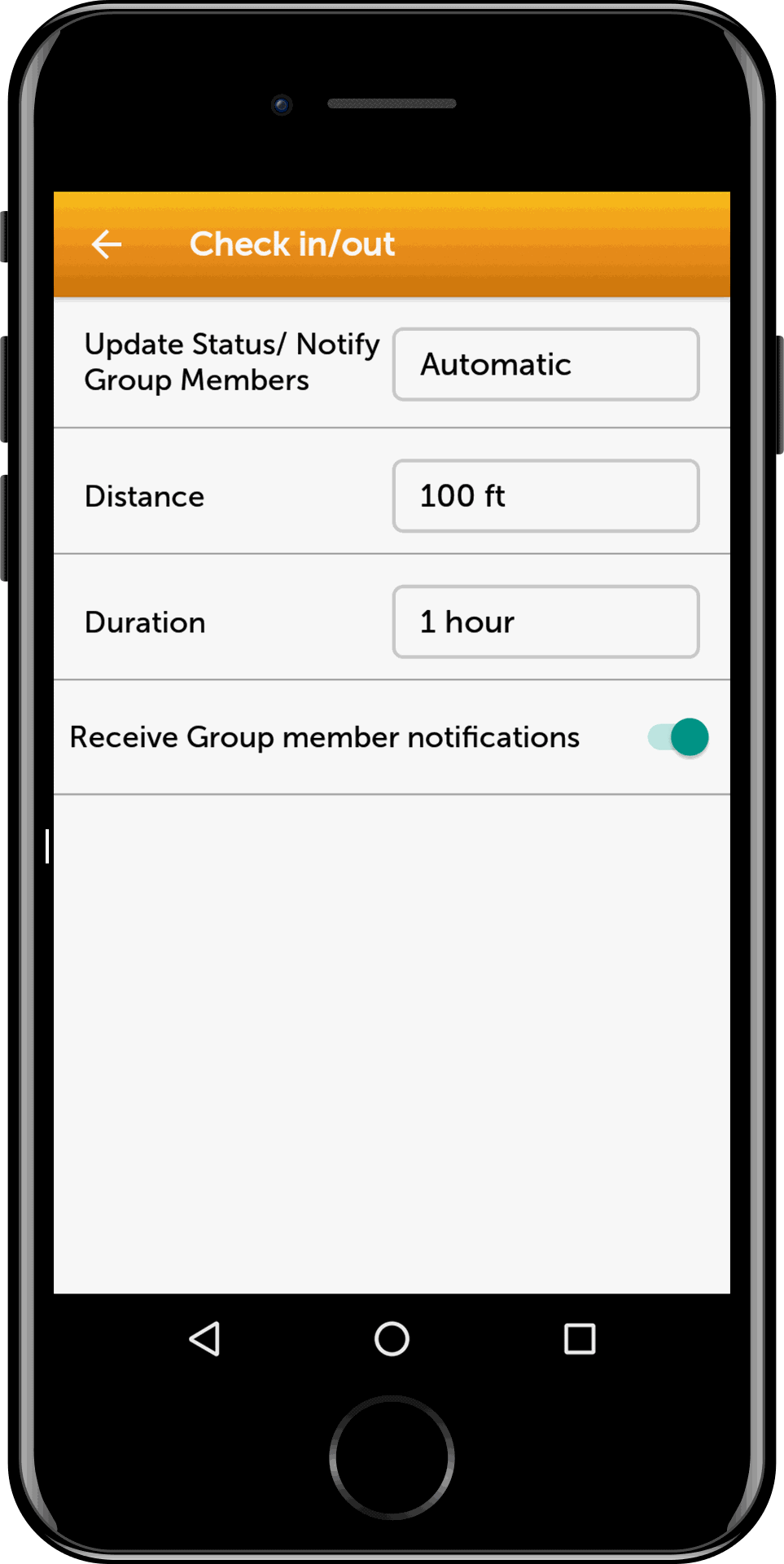Go back using the header arrow

click(x=107, y=244)
